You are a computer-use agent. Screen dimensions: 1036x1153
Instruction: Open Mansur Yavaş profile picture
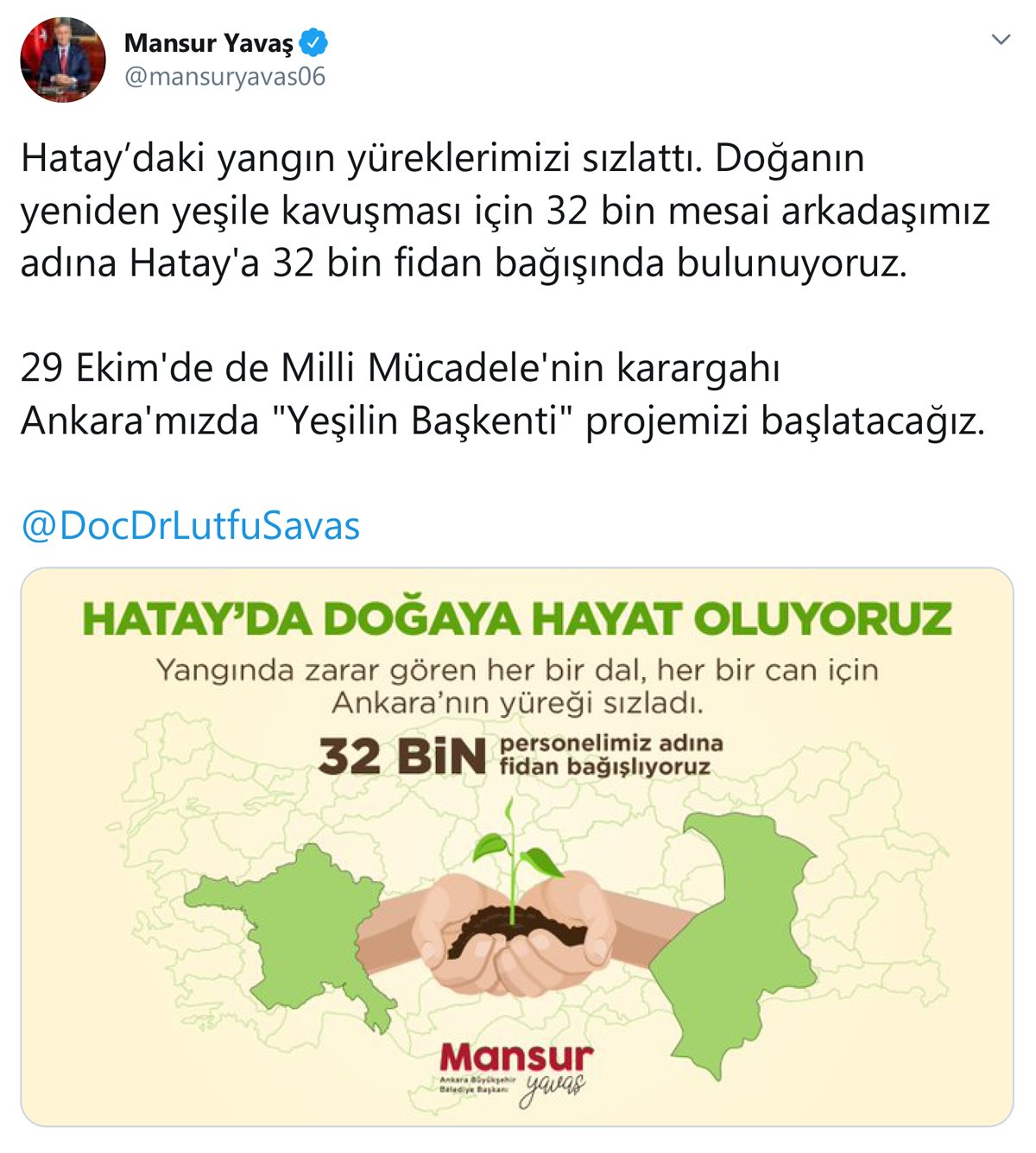pos(62,60)
